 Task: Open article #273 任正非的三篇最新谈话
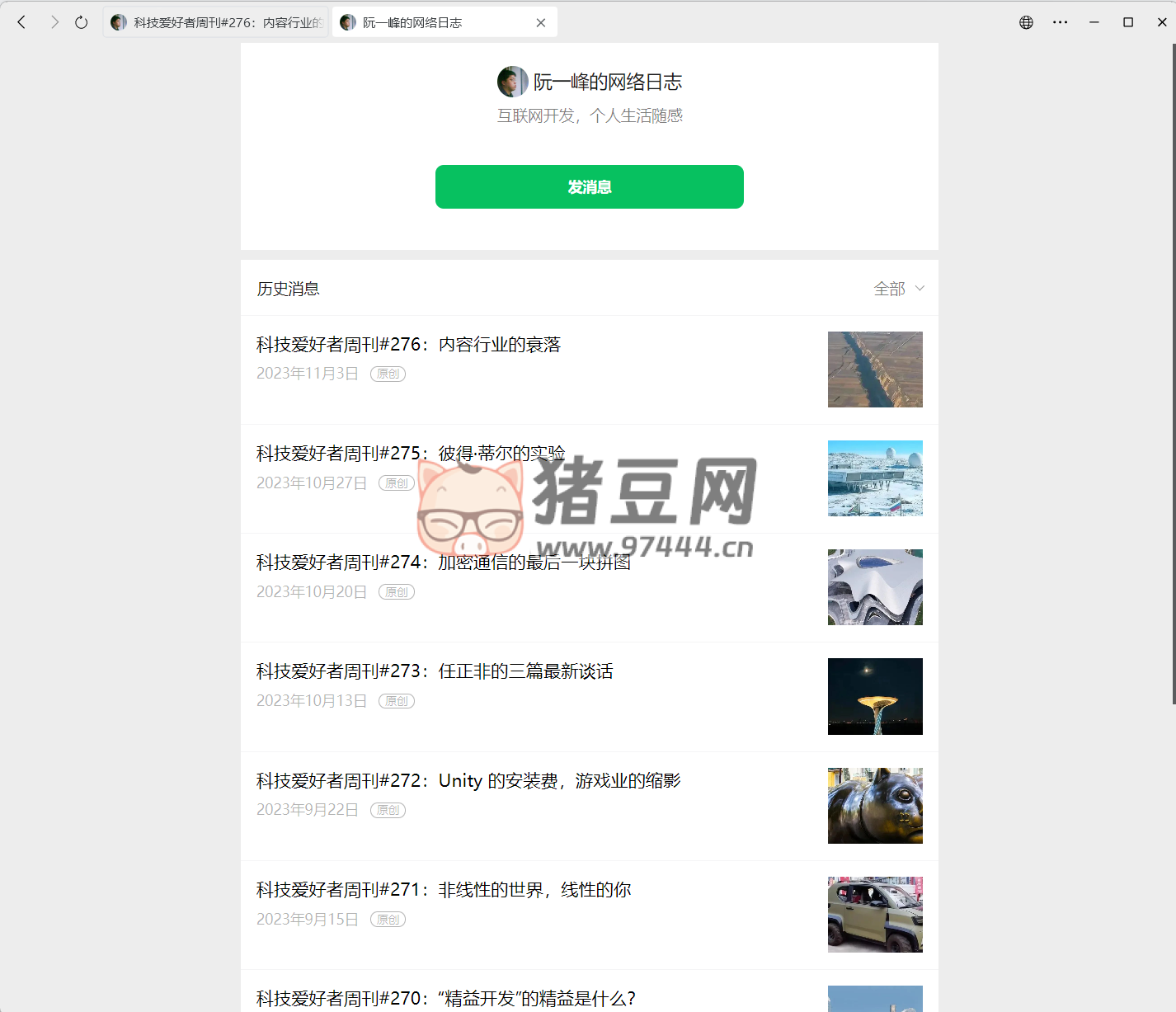point(435,671)
